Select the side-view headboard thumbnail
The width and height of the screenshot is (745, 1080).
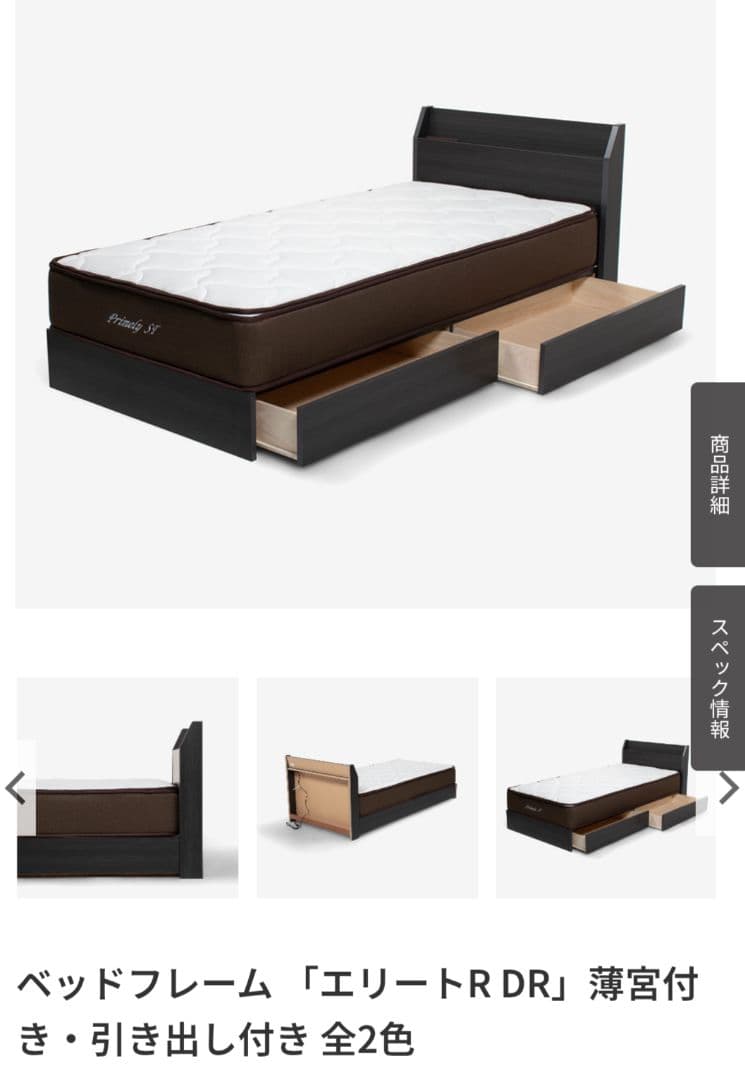128,788
